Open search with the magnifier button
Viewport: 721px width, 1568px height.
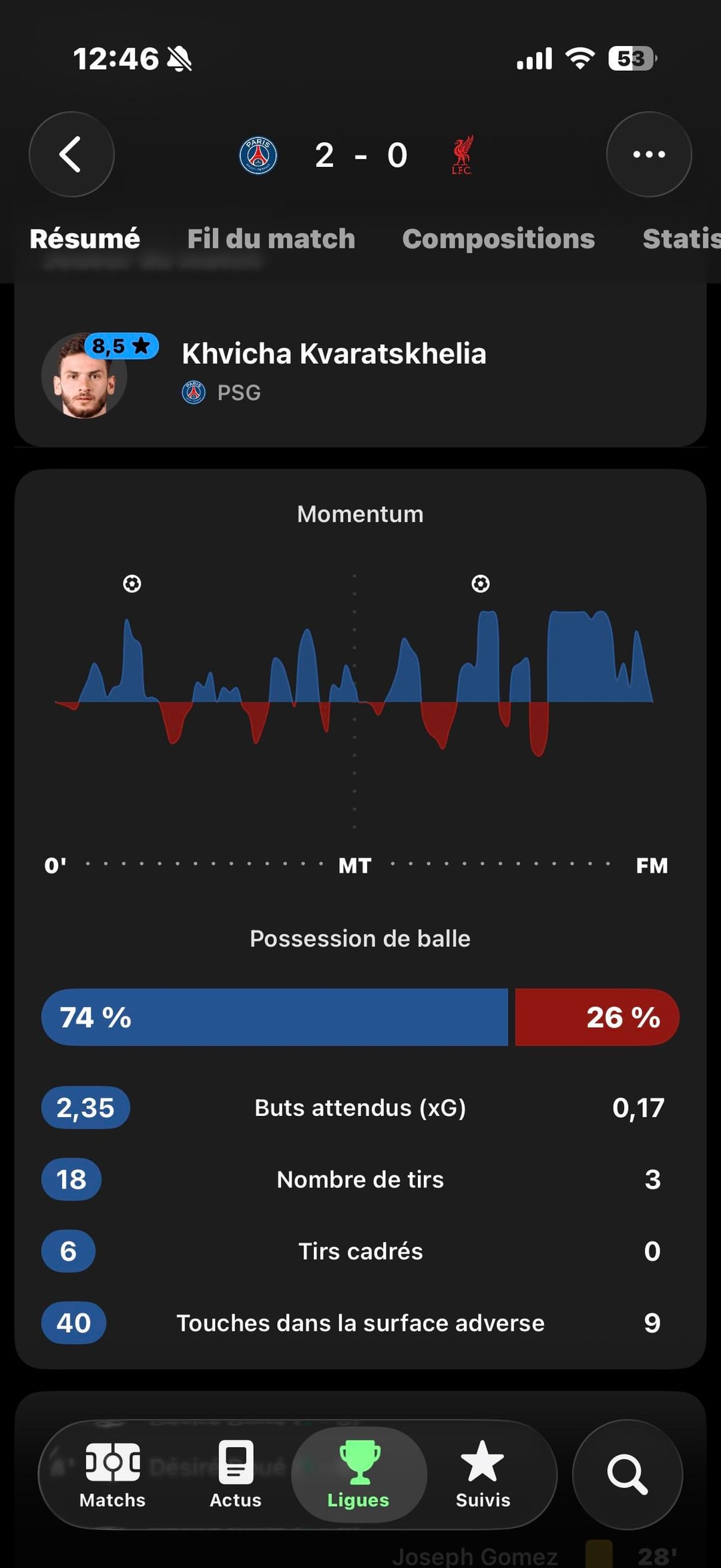click(627, 1475)
